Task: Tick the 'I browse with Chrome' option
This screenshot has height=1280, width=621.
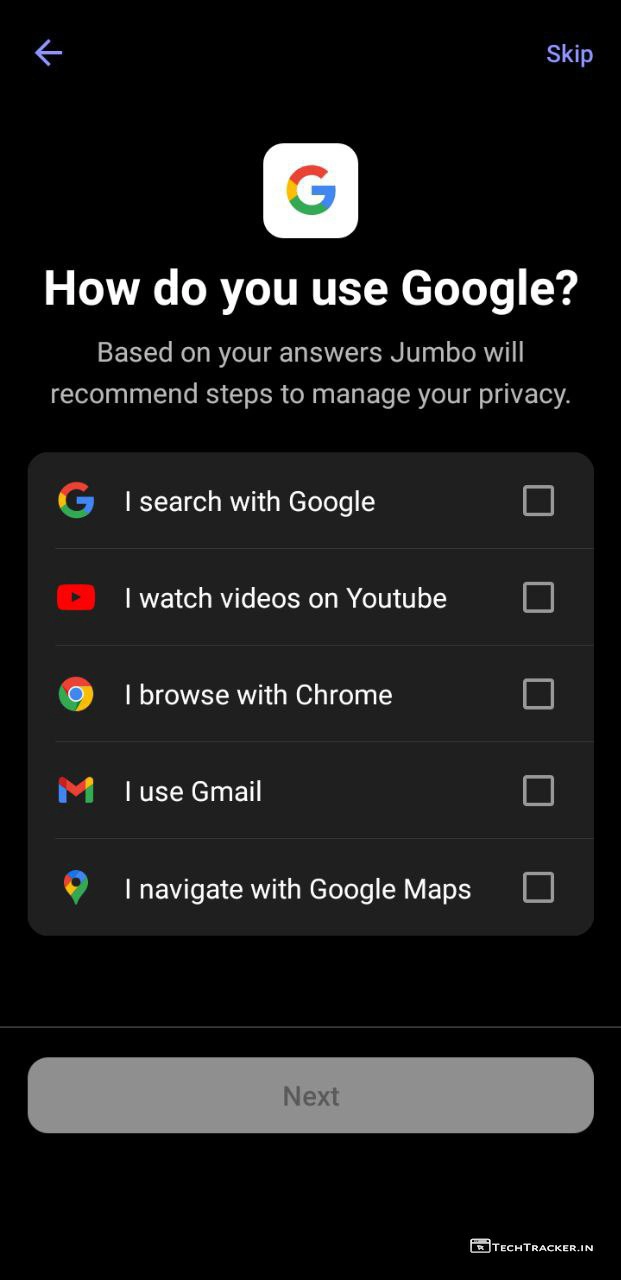Action: (538, 694)
